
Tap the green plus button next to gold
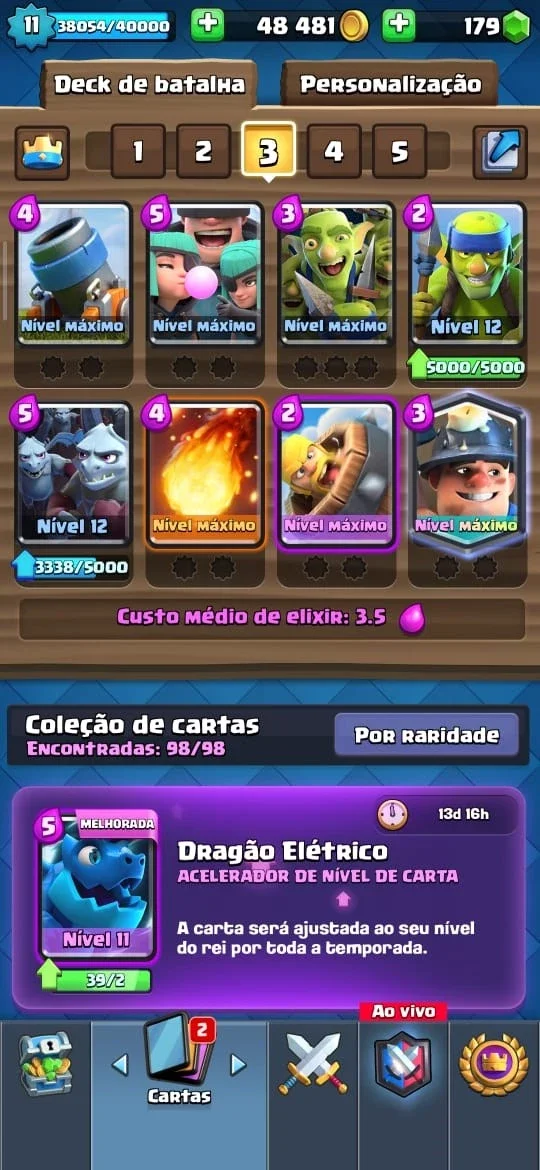pos(207,26)
